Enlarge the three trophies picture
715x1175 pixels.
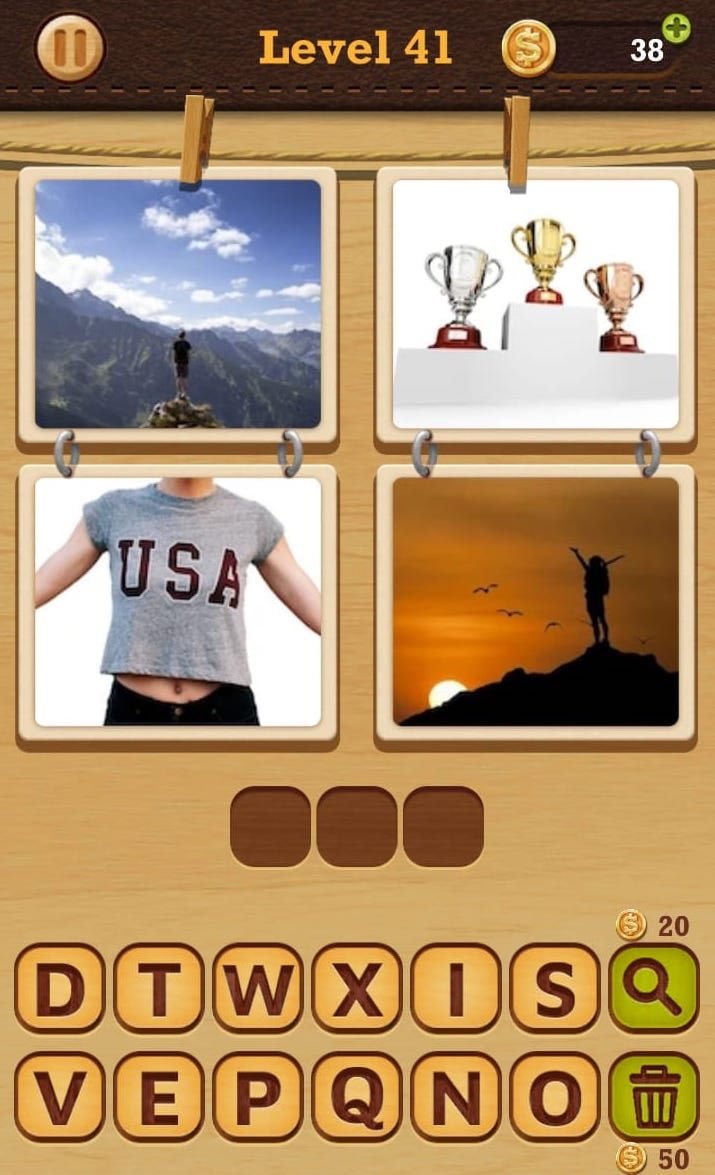point(535,304)
